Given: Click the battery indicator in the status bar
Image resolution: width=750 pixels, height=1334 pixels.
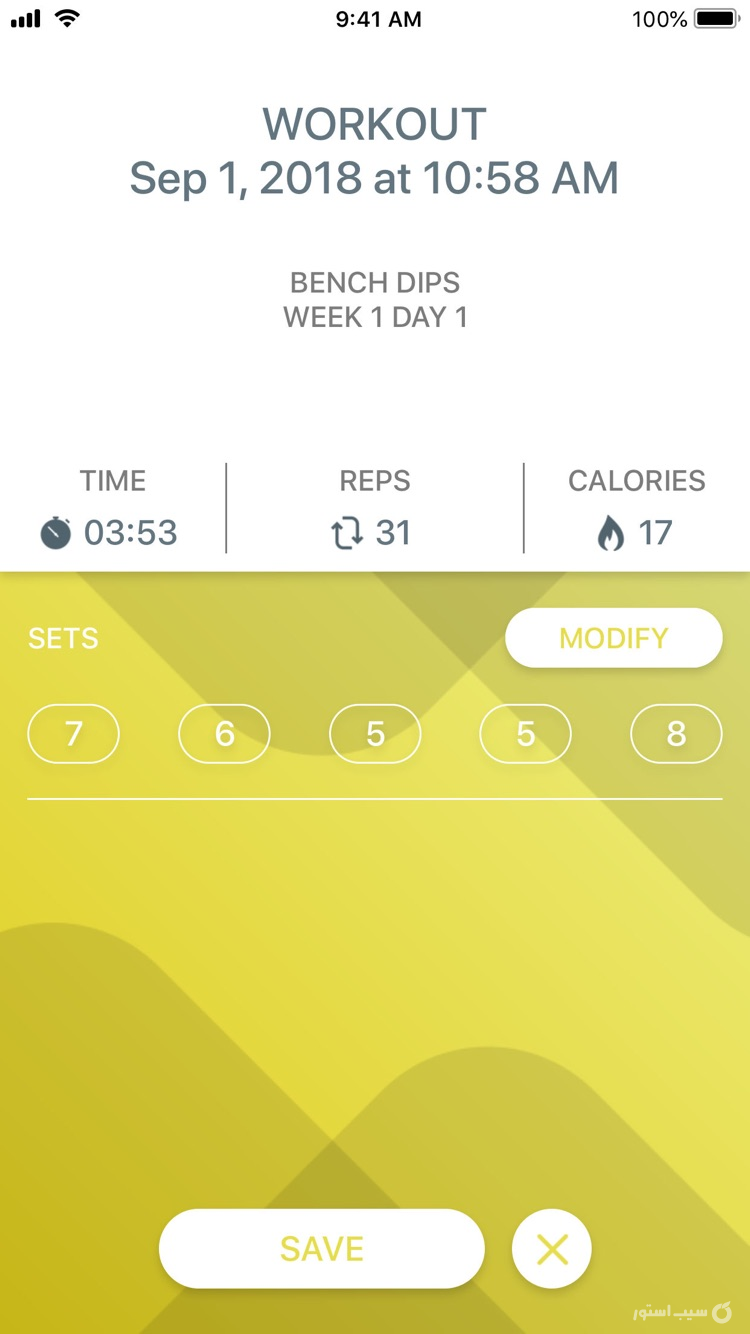Looking at the screenshot, I should [716, 17].
